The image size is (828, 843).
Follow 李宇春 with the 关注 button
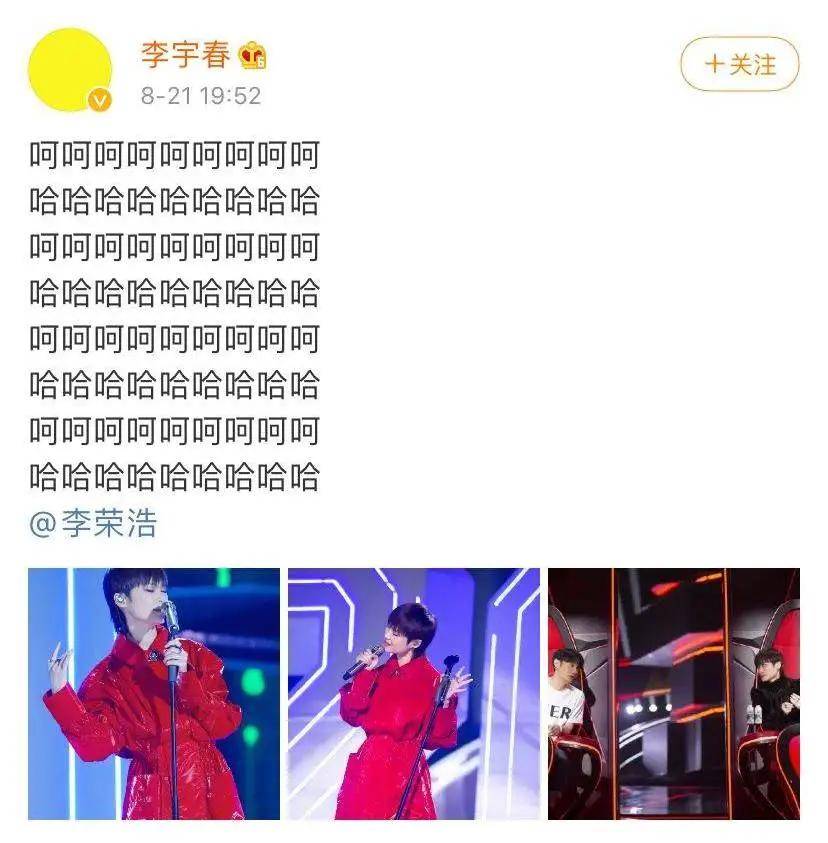(739, 65)
